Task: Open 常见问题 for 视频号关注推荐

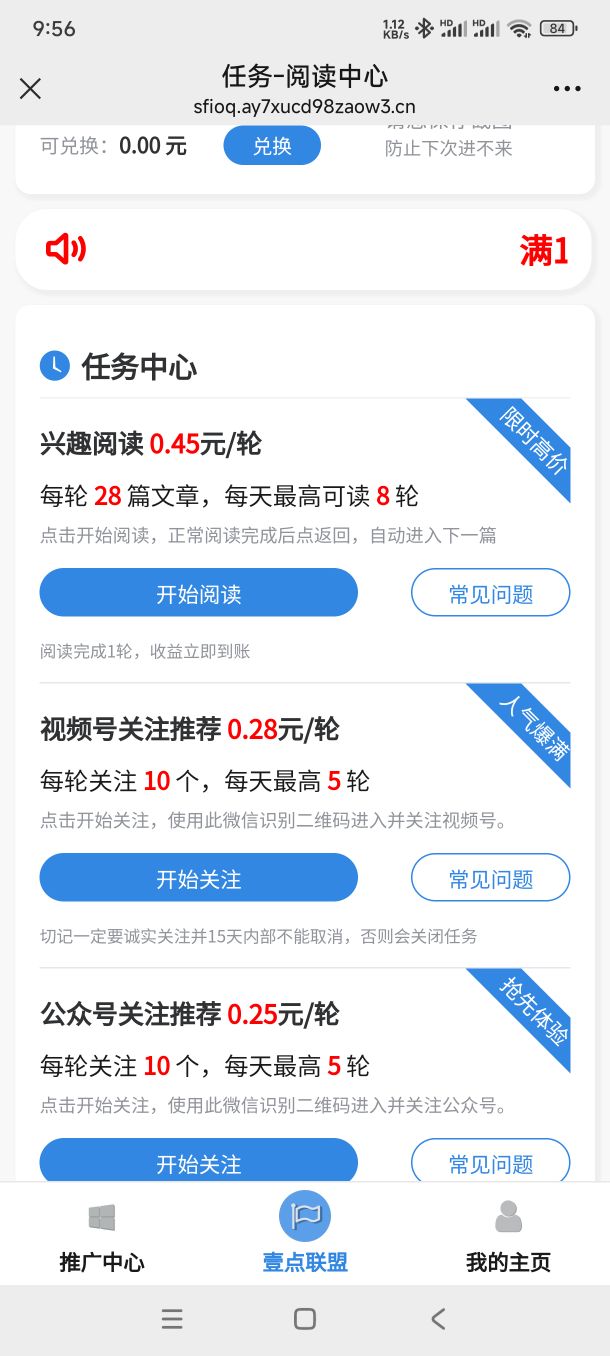Action: (491, 878)
